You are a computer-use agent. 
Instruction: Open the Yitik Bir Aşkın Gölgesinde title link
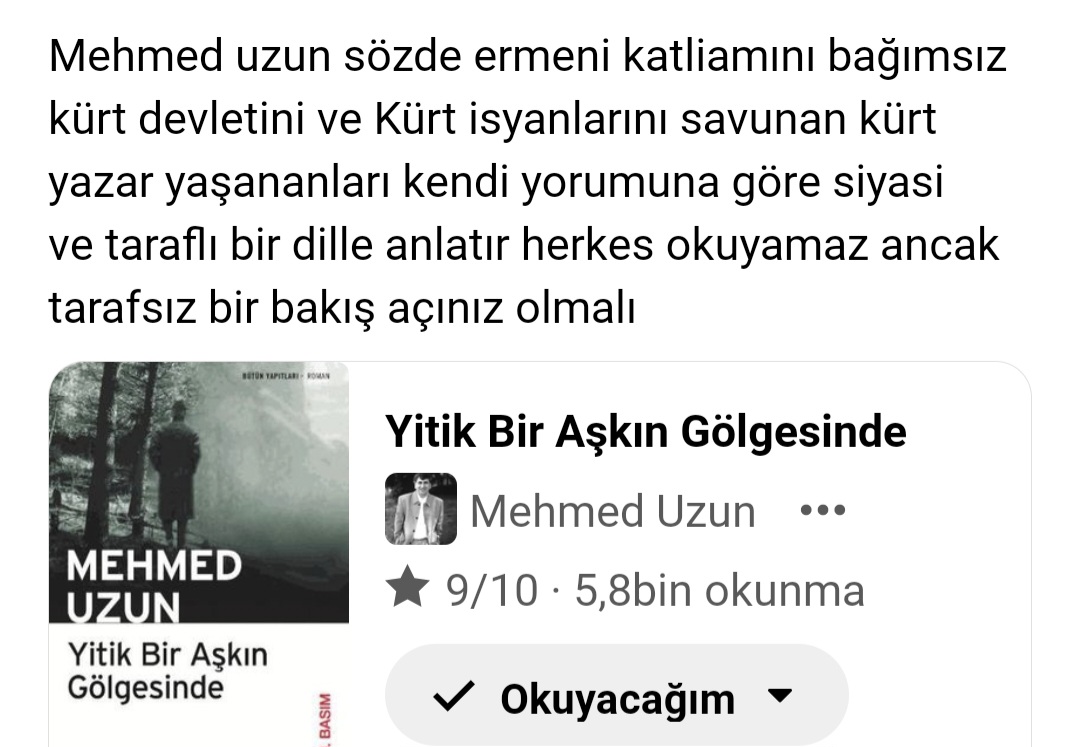(x=646, y=432)
